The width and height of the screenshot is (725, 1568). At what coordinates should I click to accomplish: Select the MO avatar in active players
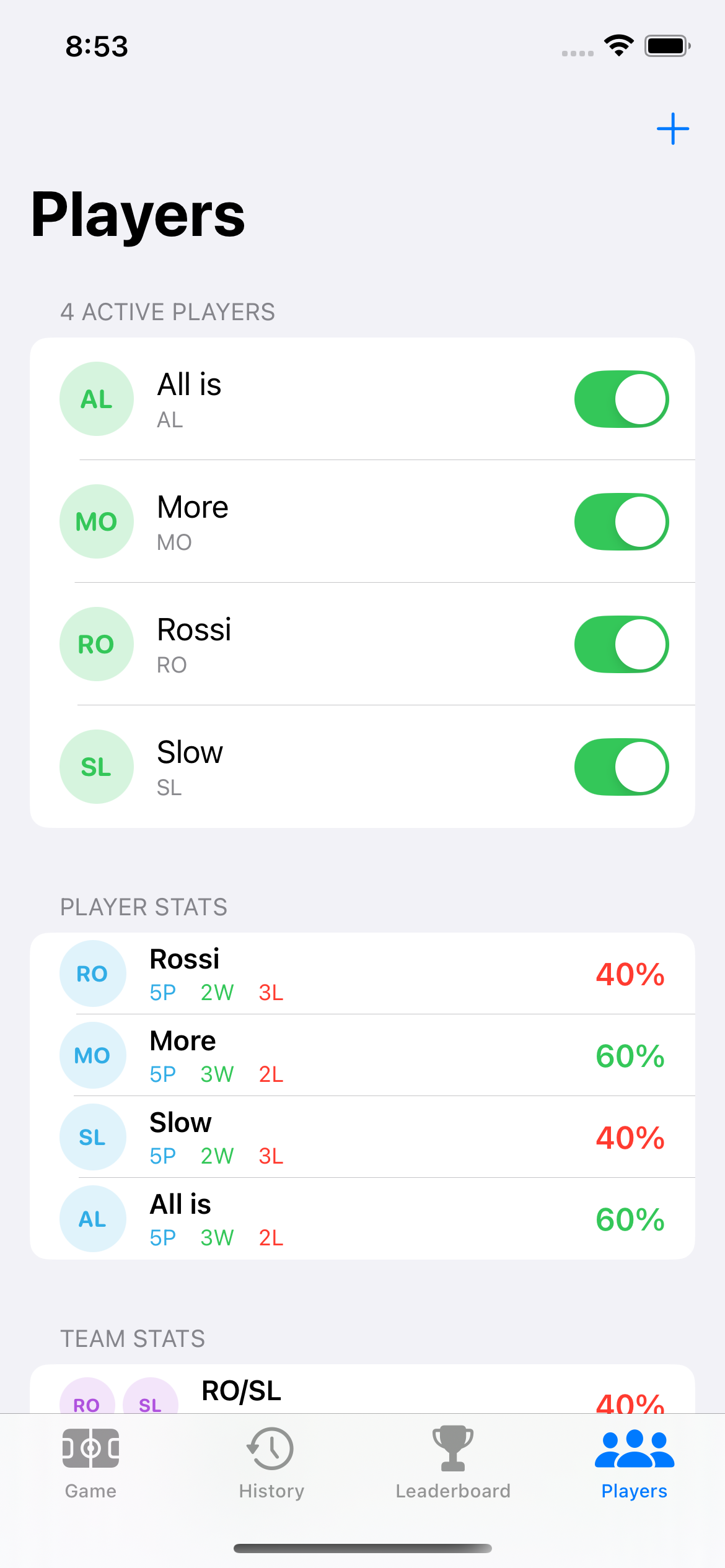[x=96, y=521]
